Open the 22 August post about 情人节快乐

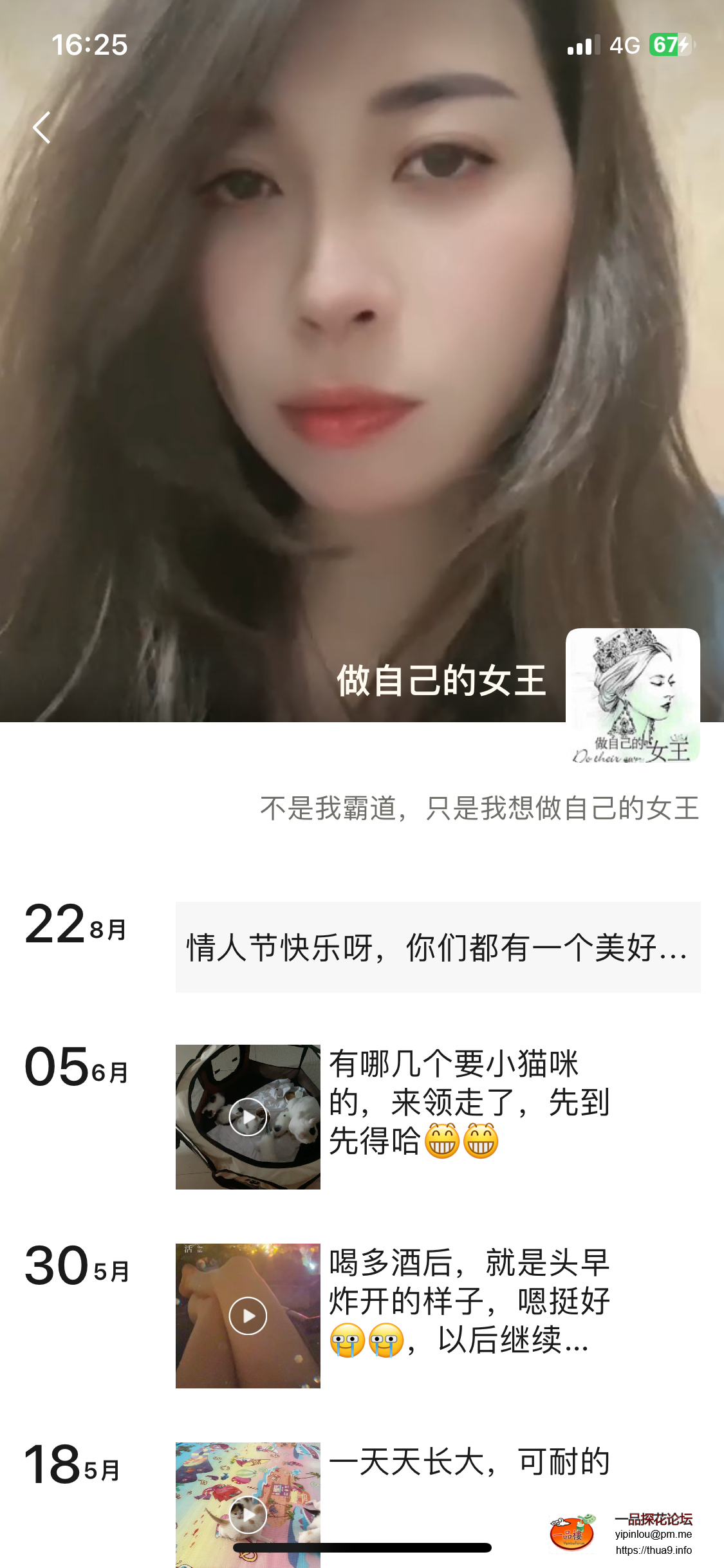pos(438,947)
